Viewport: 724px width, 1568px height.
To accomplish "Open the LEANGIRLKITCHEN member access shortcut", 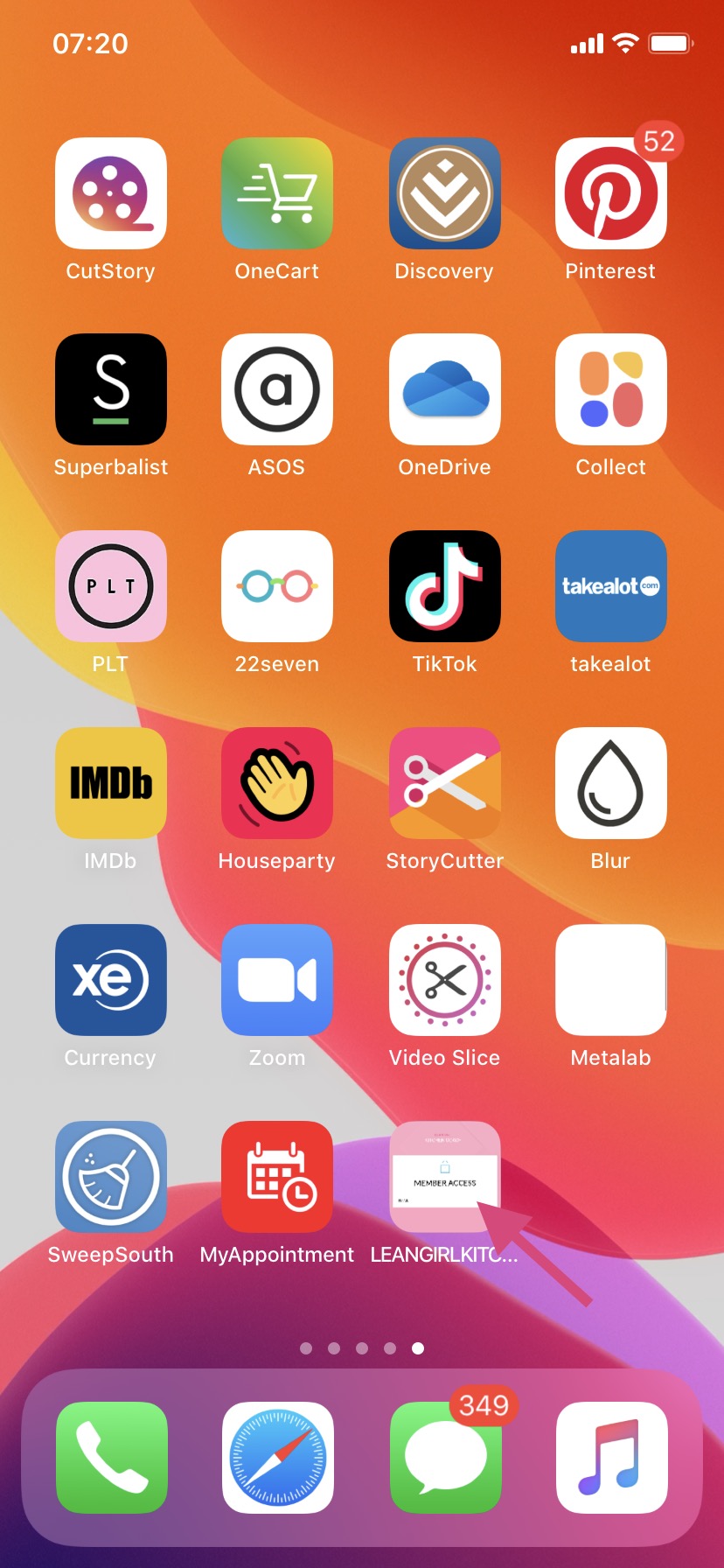I will pos(444,1177).
